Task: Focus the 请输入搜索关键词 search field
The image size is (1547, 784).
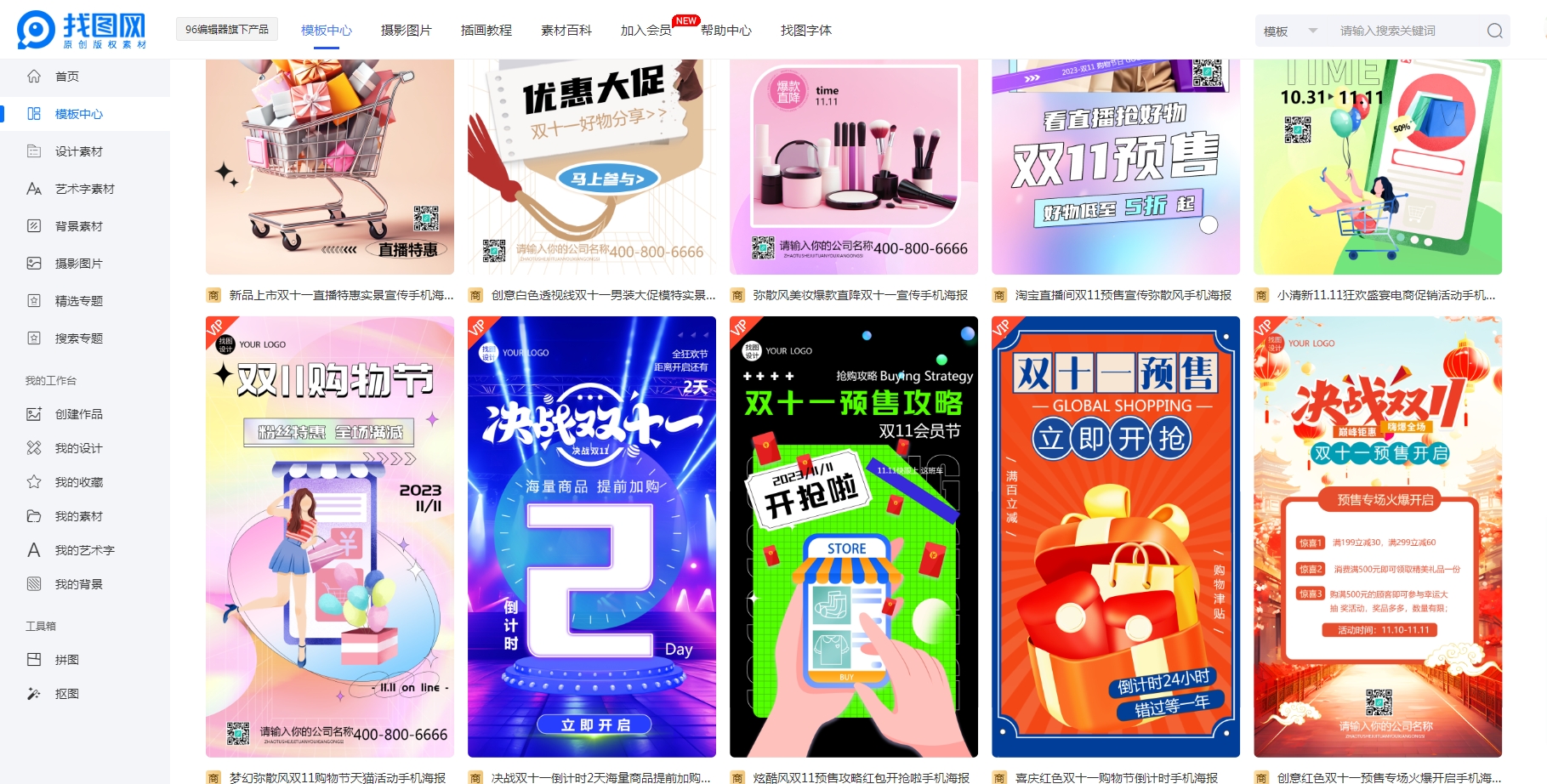Action: [x=1408, y=31]
